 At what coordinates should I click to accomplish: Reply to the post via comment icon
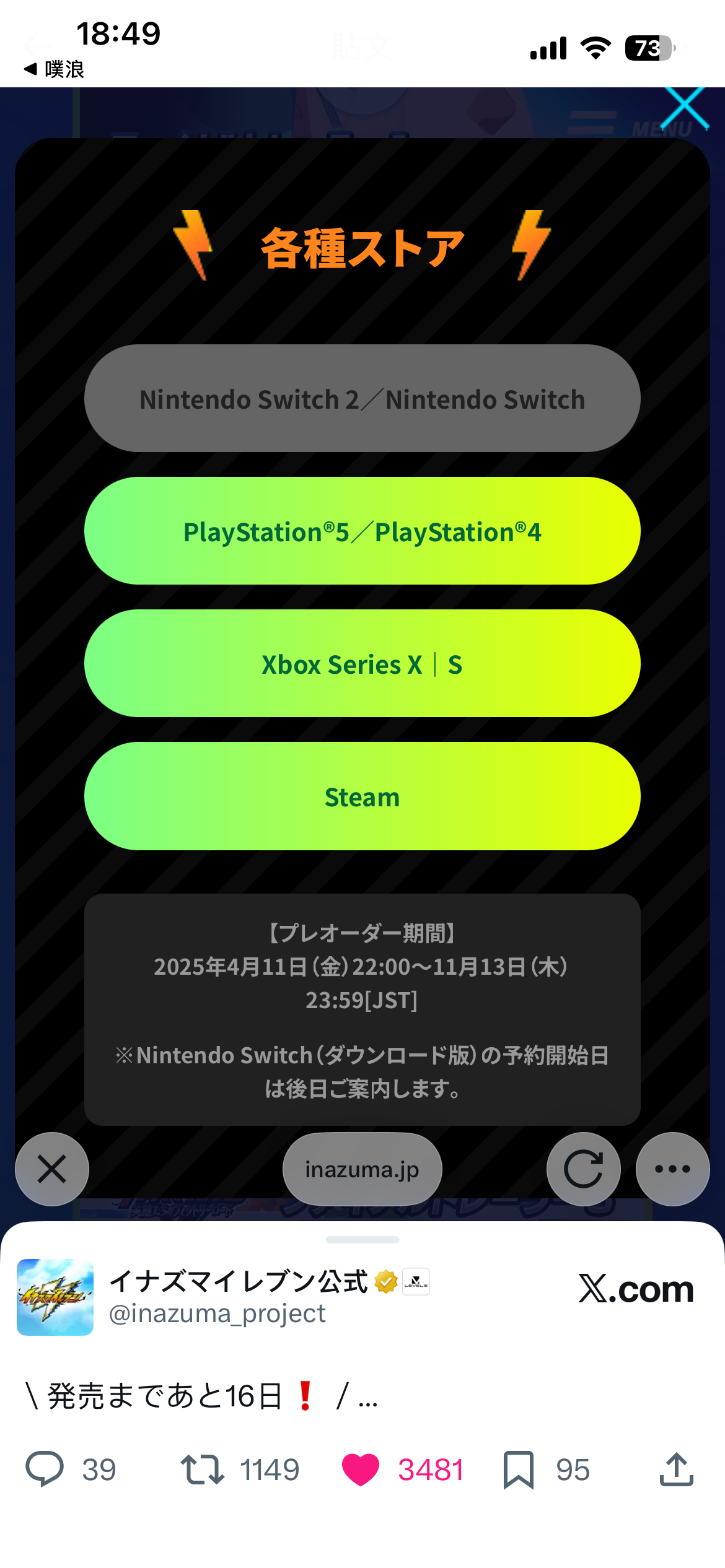tap(45, 1469)
